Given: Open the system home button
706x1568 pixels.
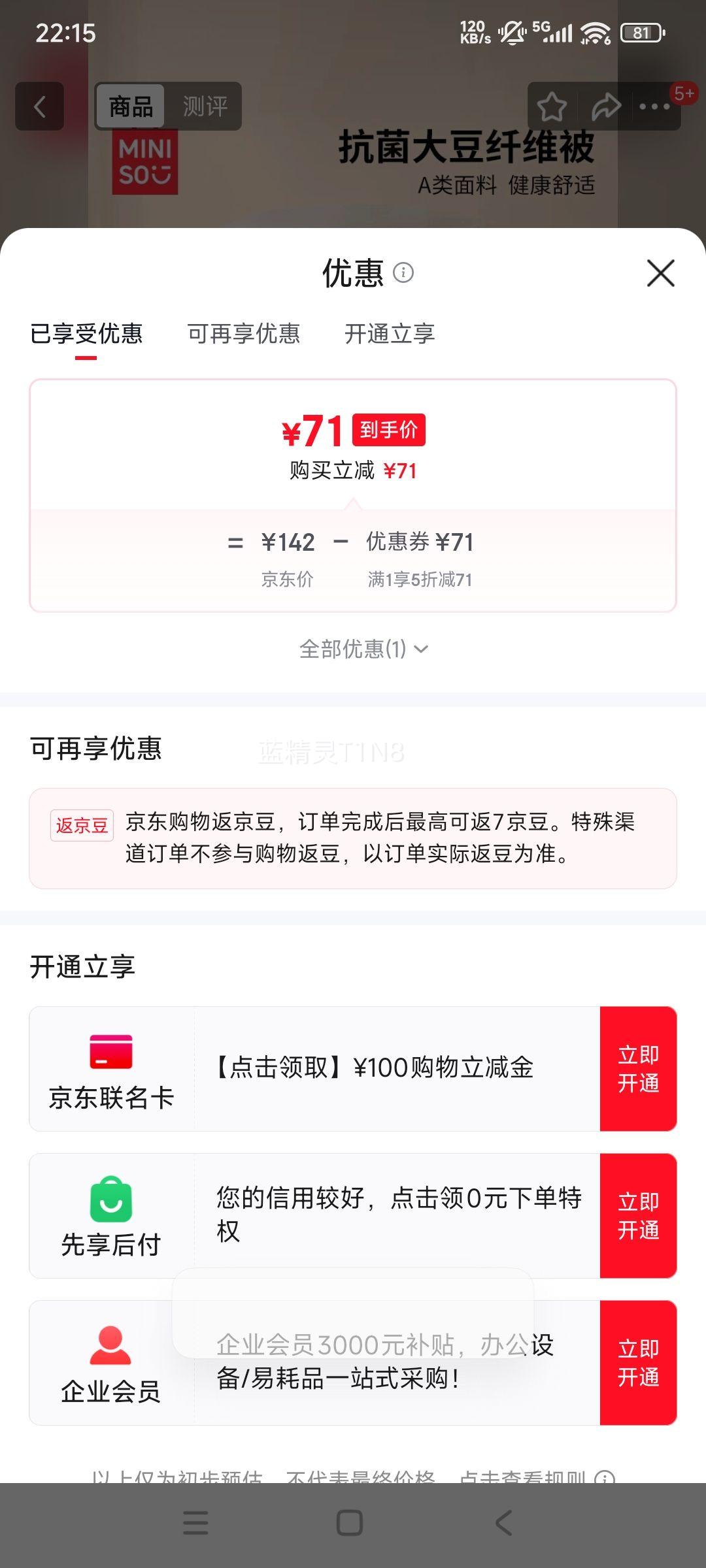Looking at the screenshot, I should pos(350,1523).
